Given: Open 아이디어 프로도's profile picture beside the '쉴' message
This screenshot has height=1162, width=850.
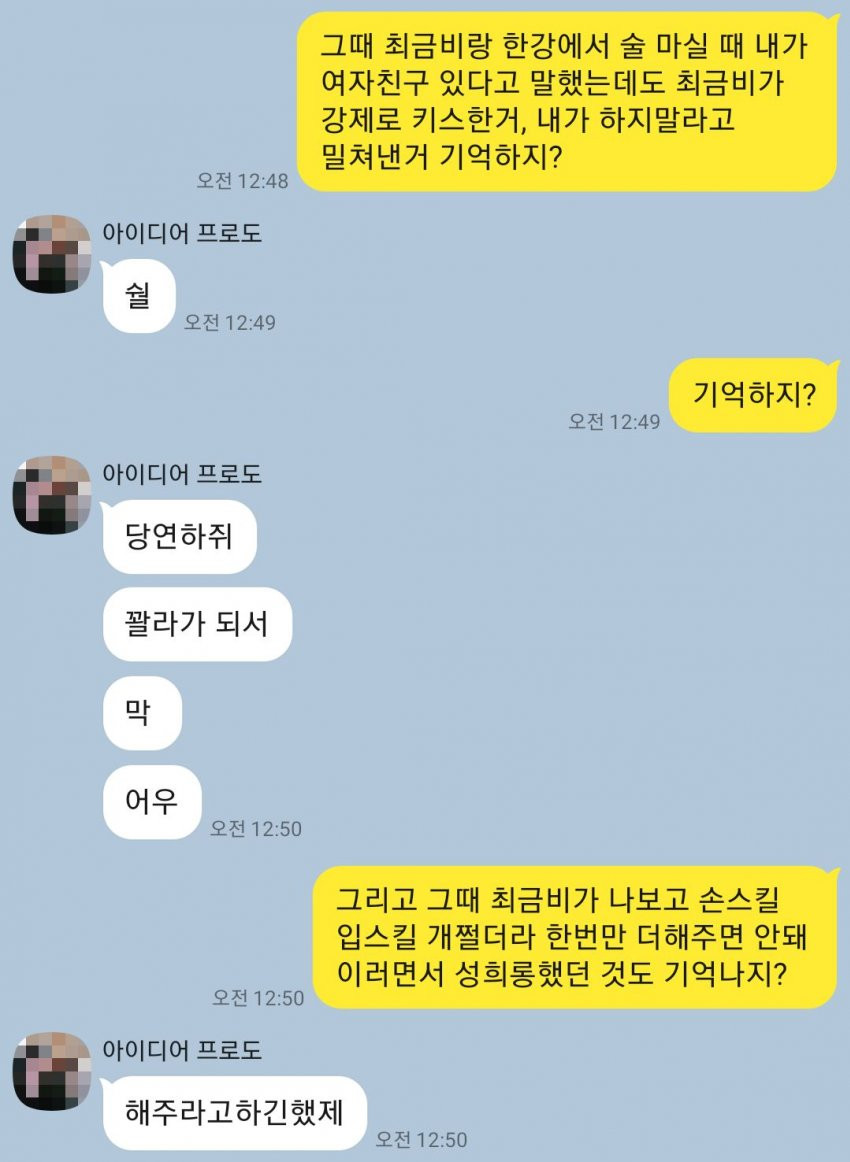Looking at the screenshot, I should coord(52,254).
